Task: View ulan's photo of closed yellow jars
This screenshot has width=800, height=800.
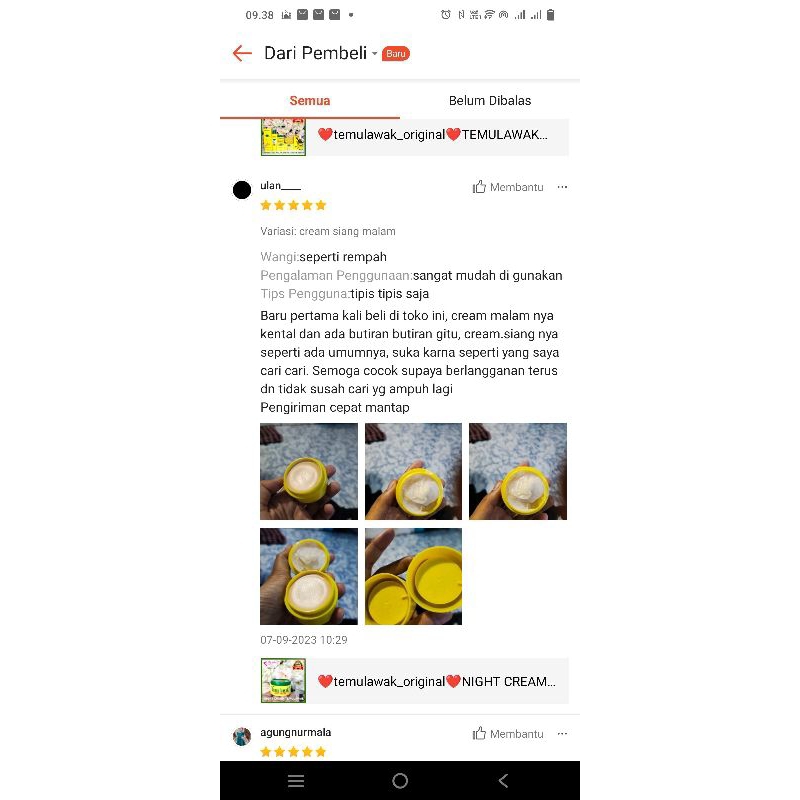Action: tap(413, 576)
